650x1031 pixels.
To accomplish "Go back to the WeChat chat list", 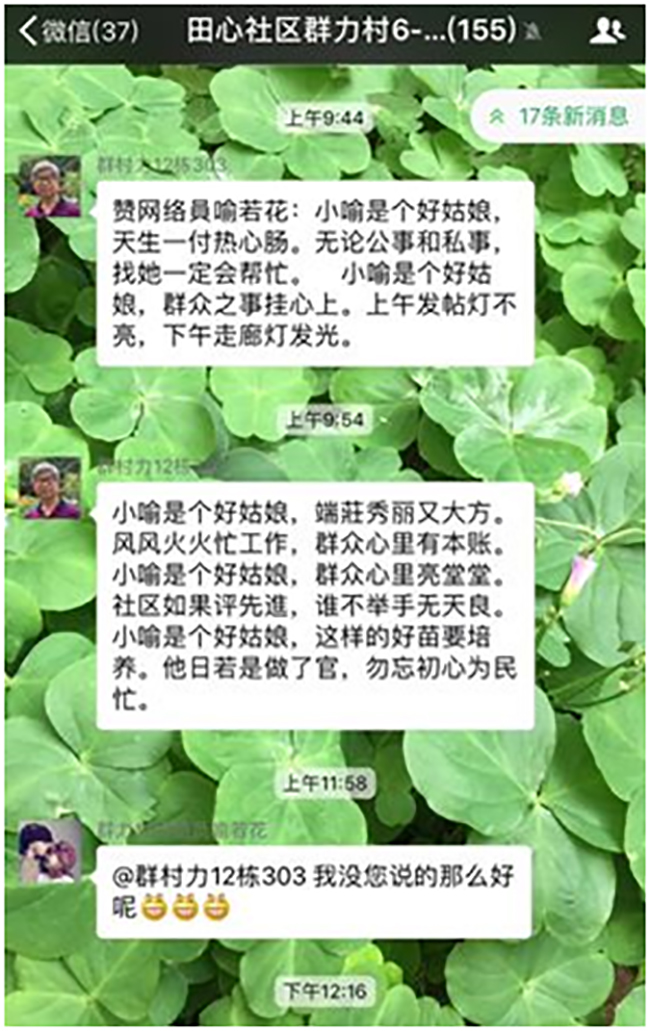I will tap(63, 33).
